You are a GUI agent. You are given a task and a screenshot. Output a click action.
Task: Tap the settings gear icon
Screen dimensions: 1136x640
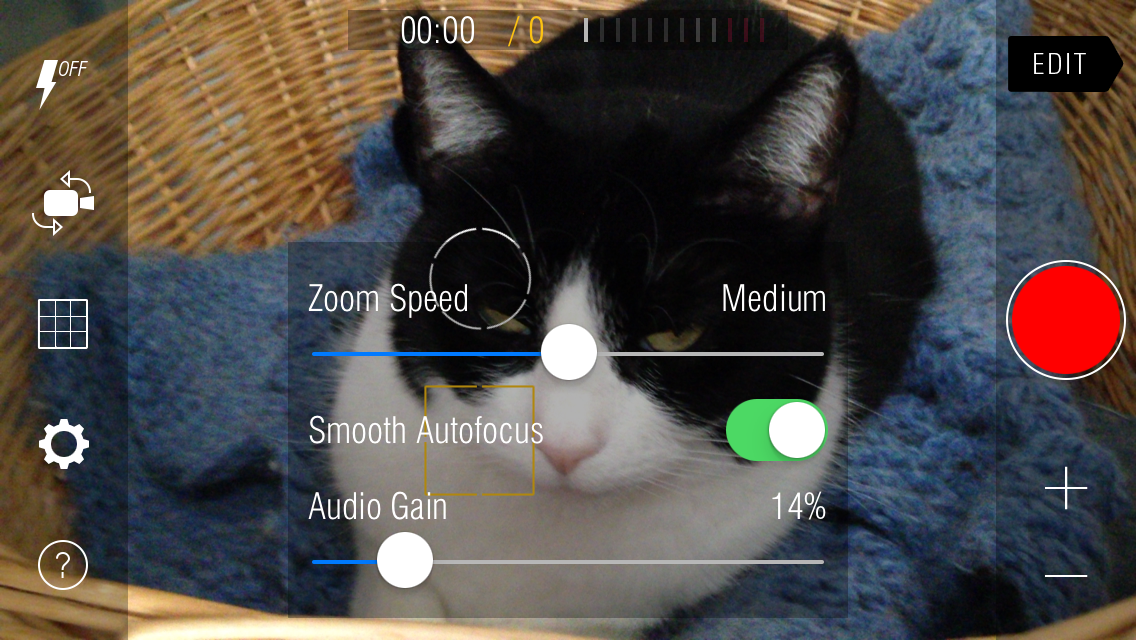coord(64,445)
